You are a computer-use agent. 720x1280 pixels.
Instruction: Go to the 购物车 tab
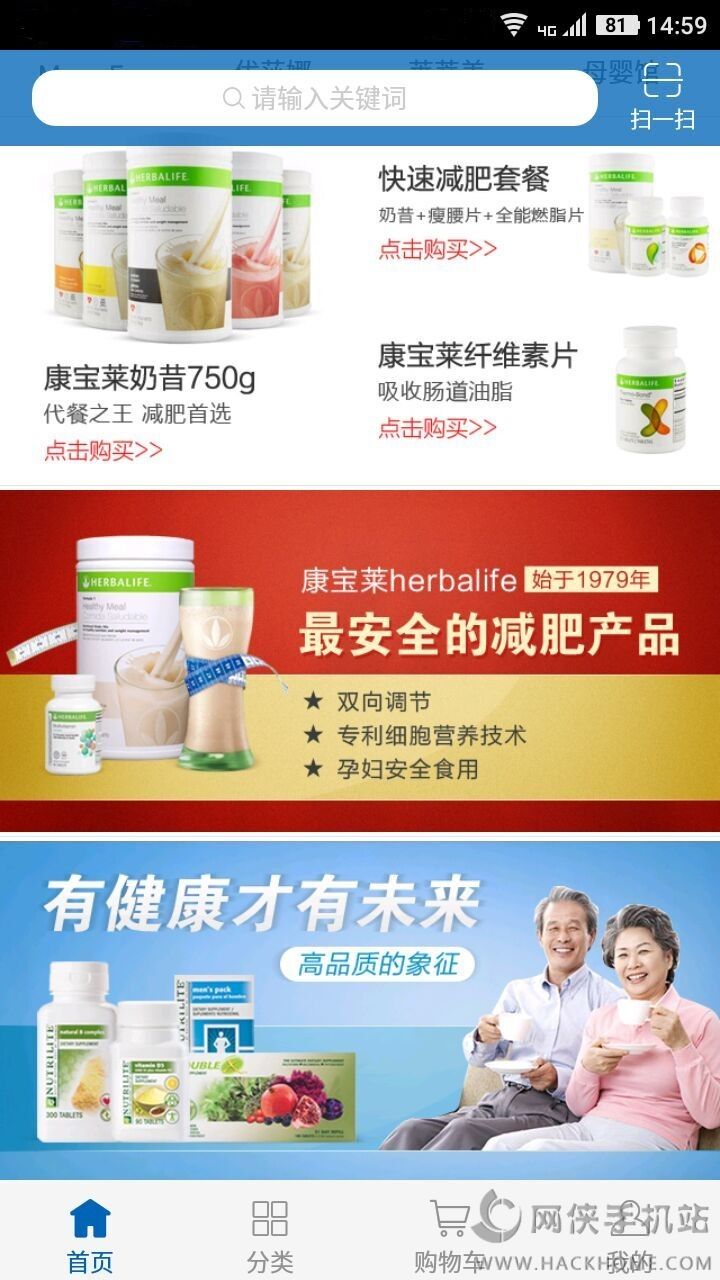(x=450, y=1235)
